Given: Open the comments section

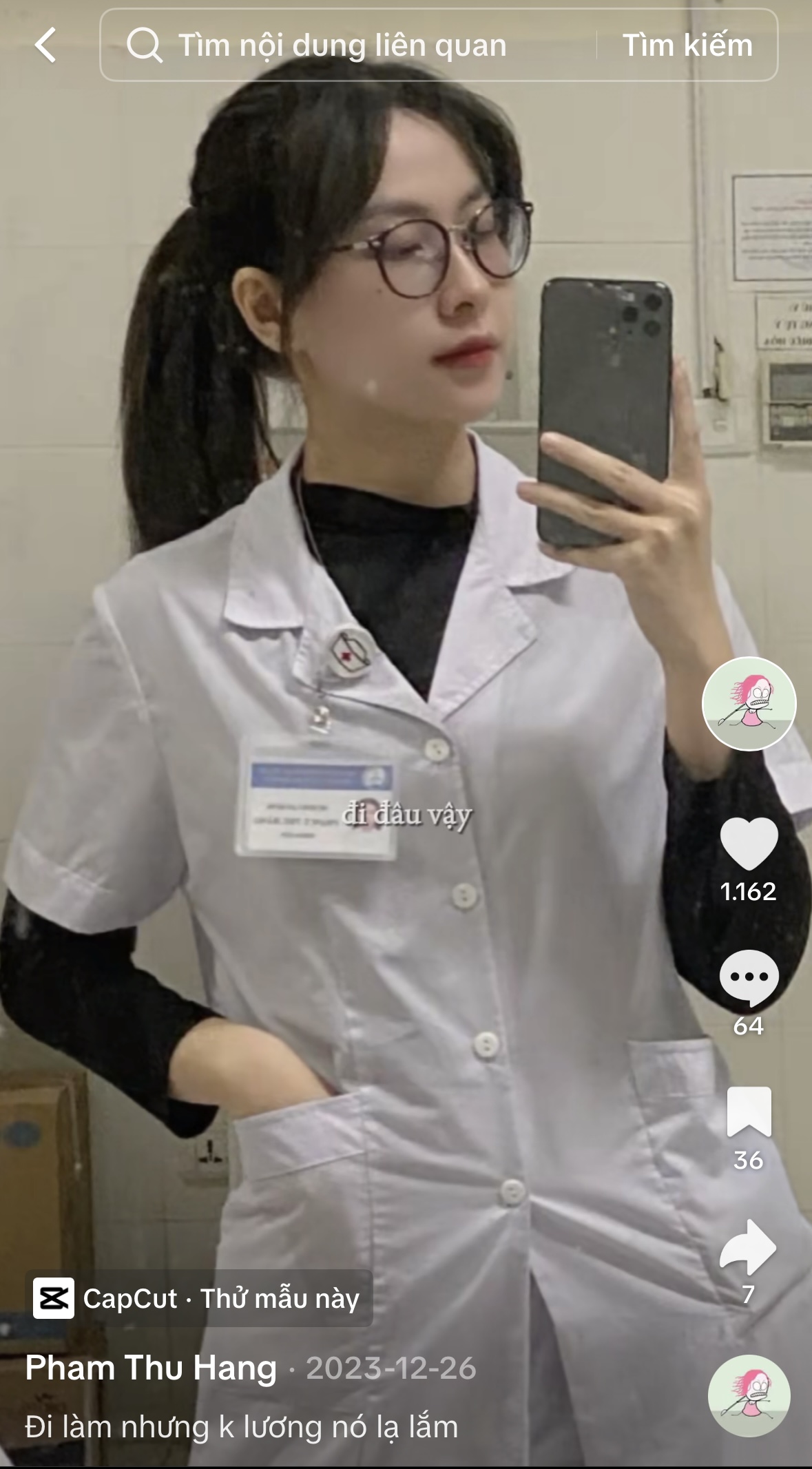Looking at the screenshot, I should (749, 978).
